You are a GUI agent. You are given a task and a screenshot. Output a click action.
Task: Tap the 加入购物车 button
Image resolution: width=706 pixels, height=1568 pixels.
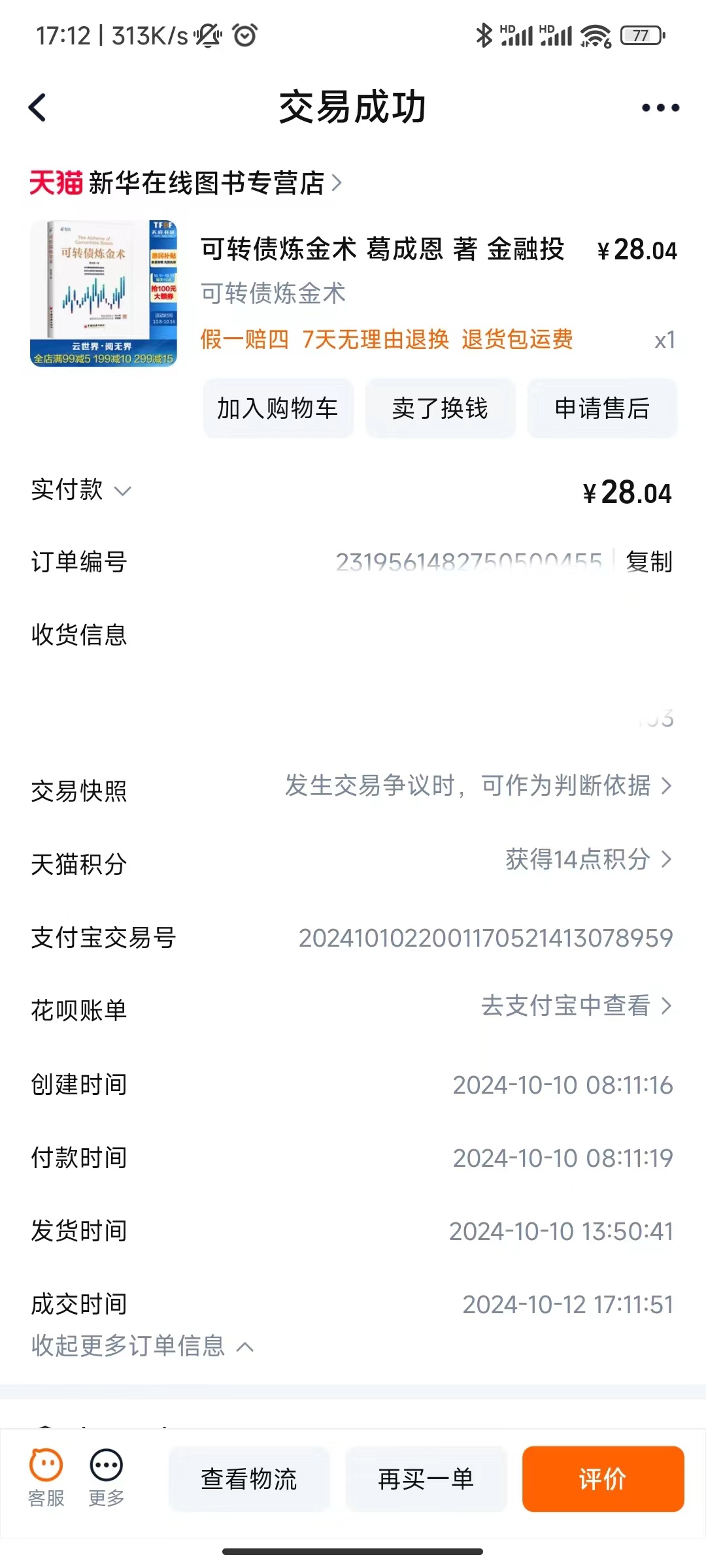point(278,408)
